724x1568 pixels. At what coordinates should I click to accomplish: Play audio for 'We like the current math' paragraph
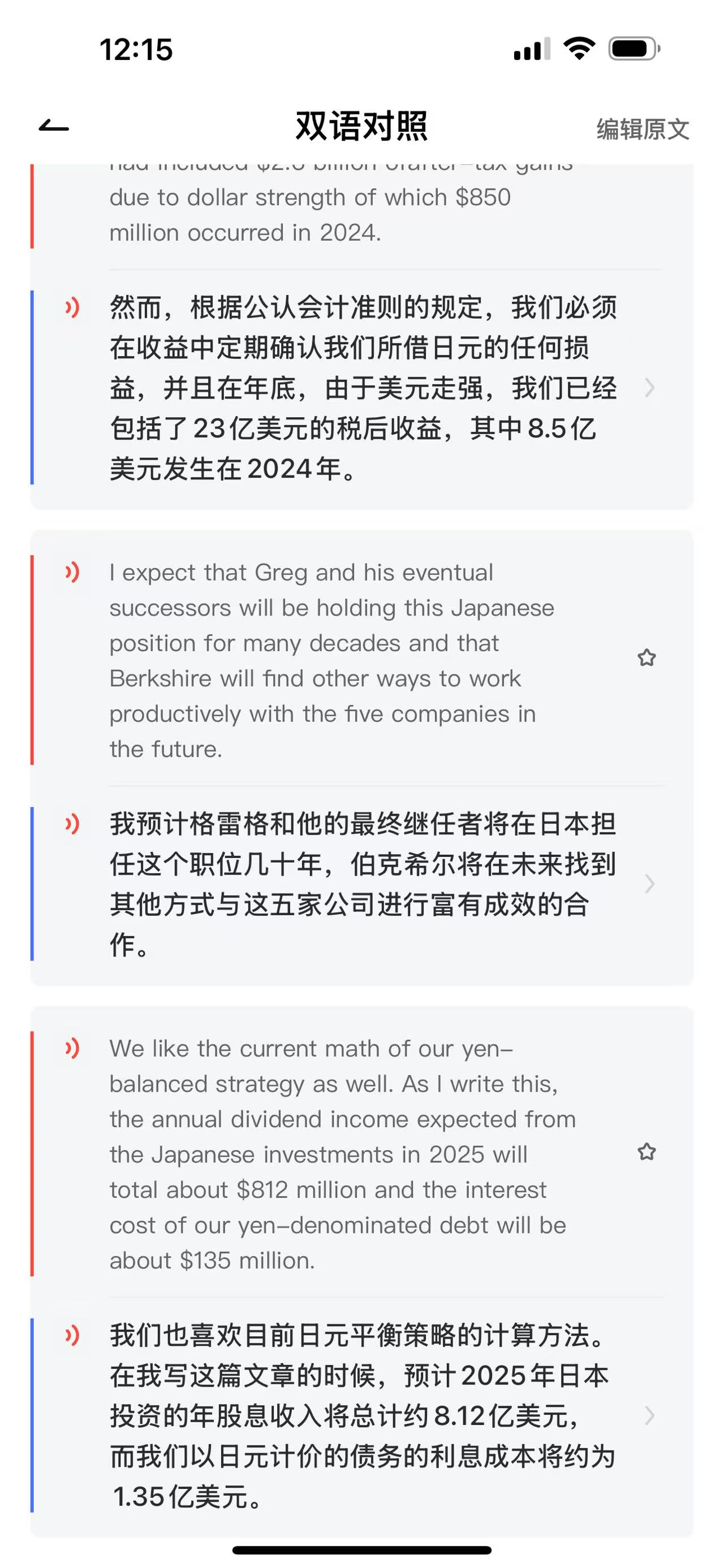pos(72,1048)
